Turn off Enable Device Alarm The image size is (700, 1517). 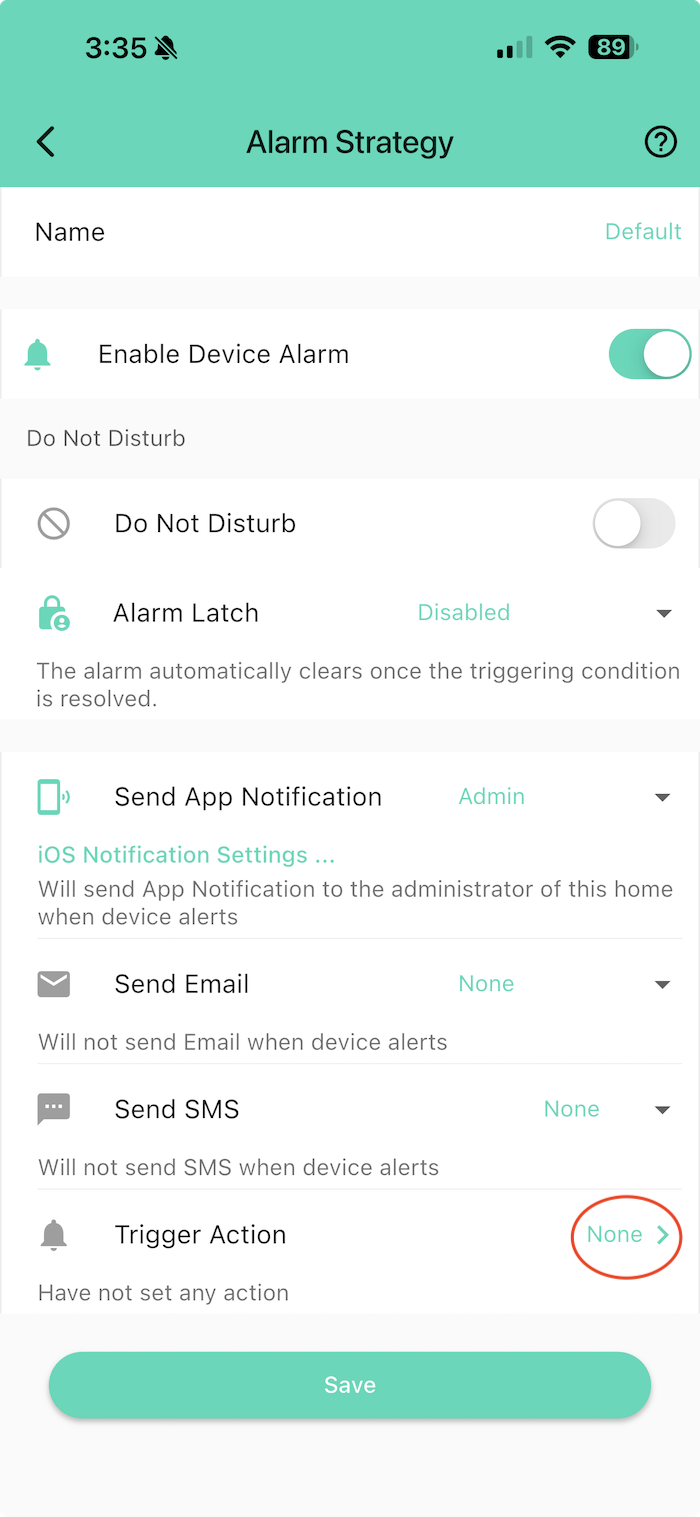click(649, 355)
